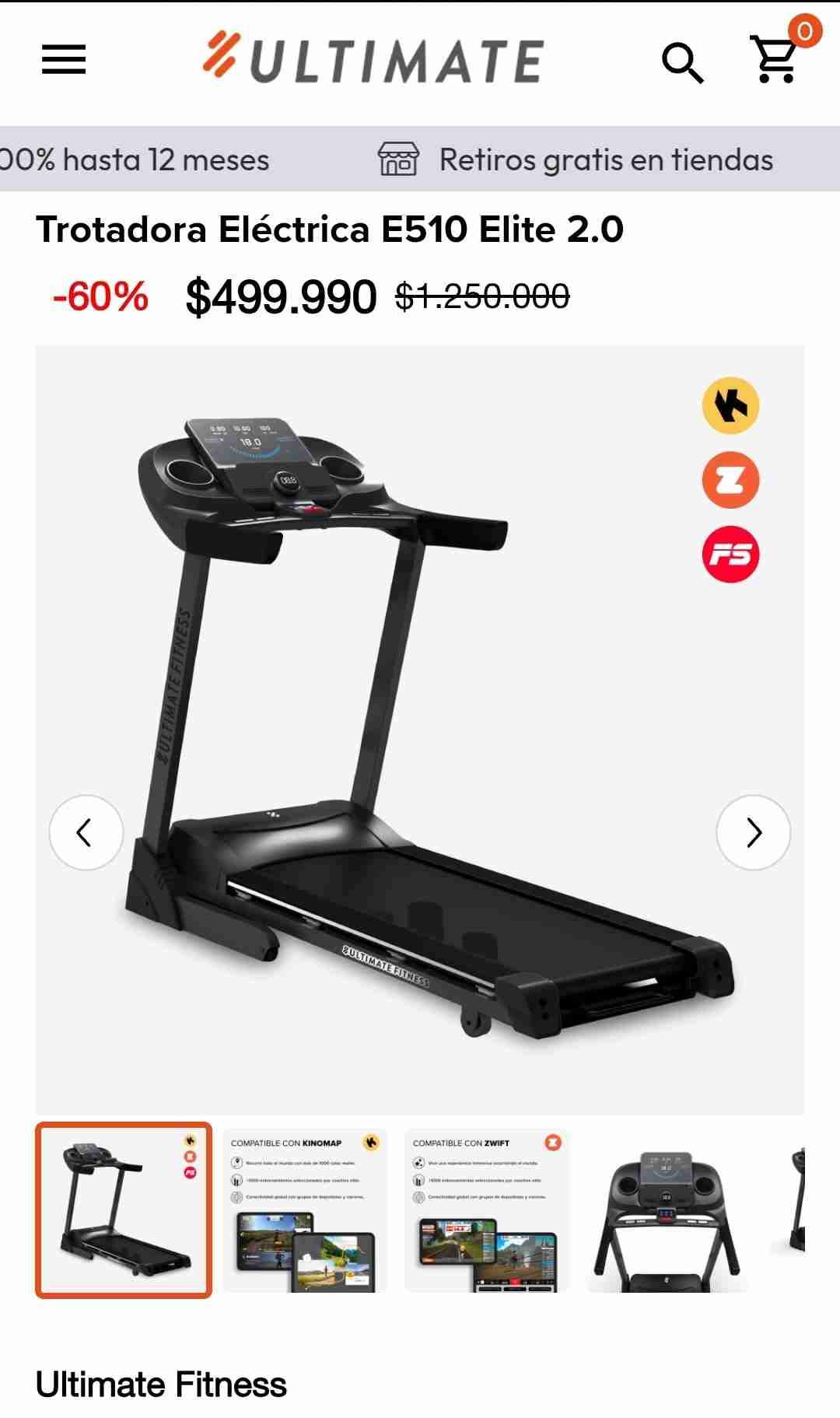
Task: Open the search magnifier
Action: (682, 61)
